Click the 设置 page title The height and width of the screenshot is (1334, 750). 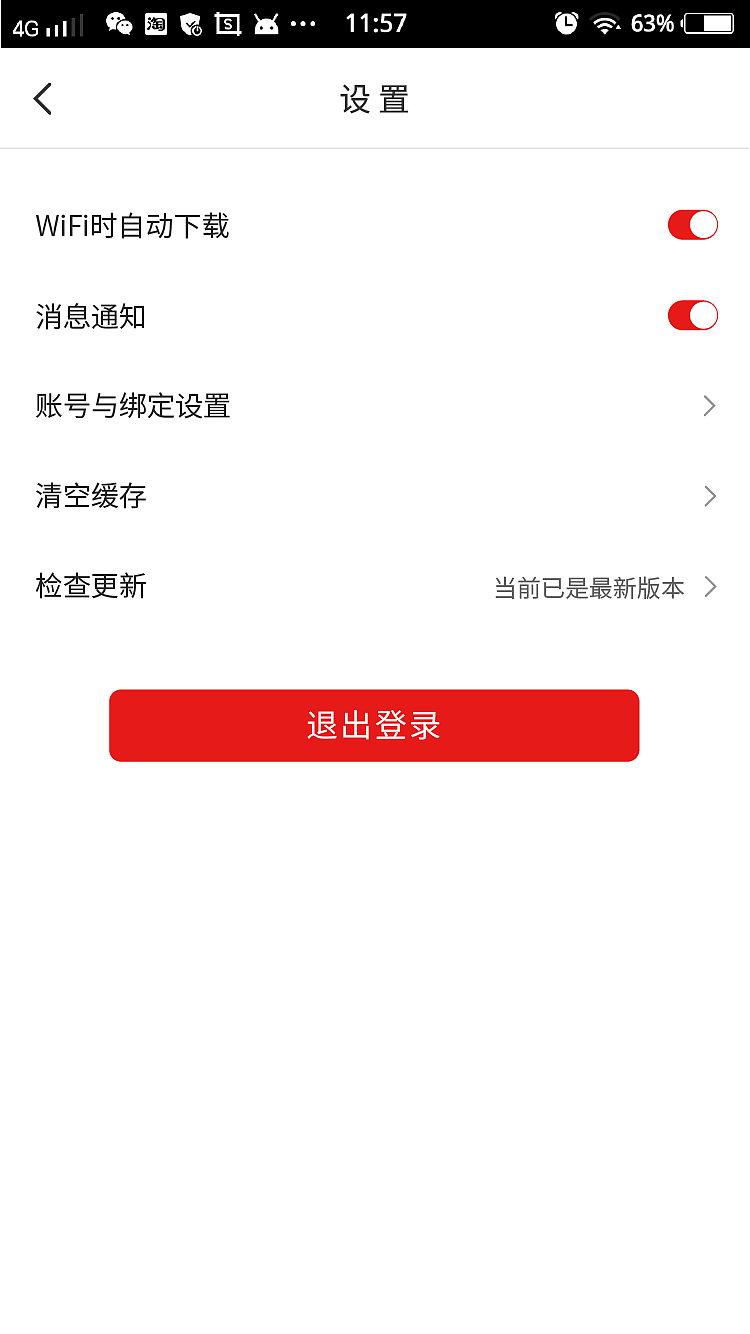374,99
